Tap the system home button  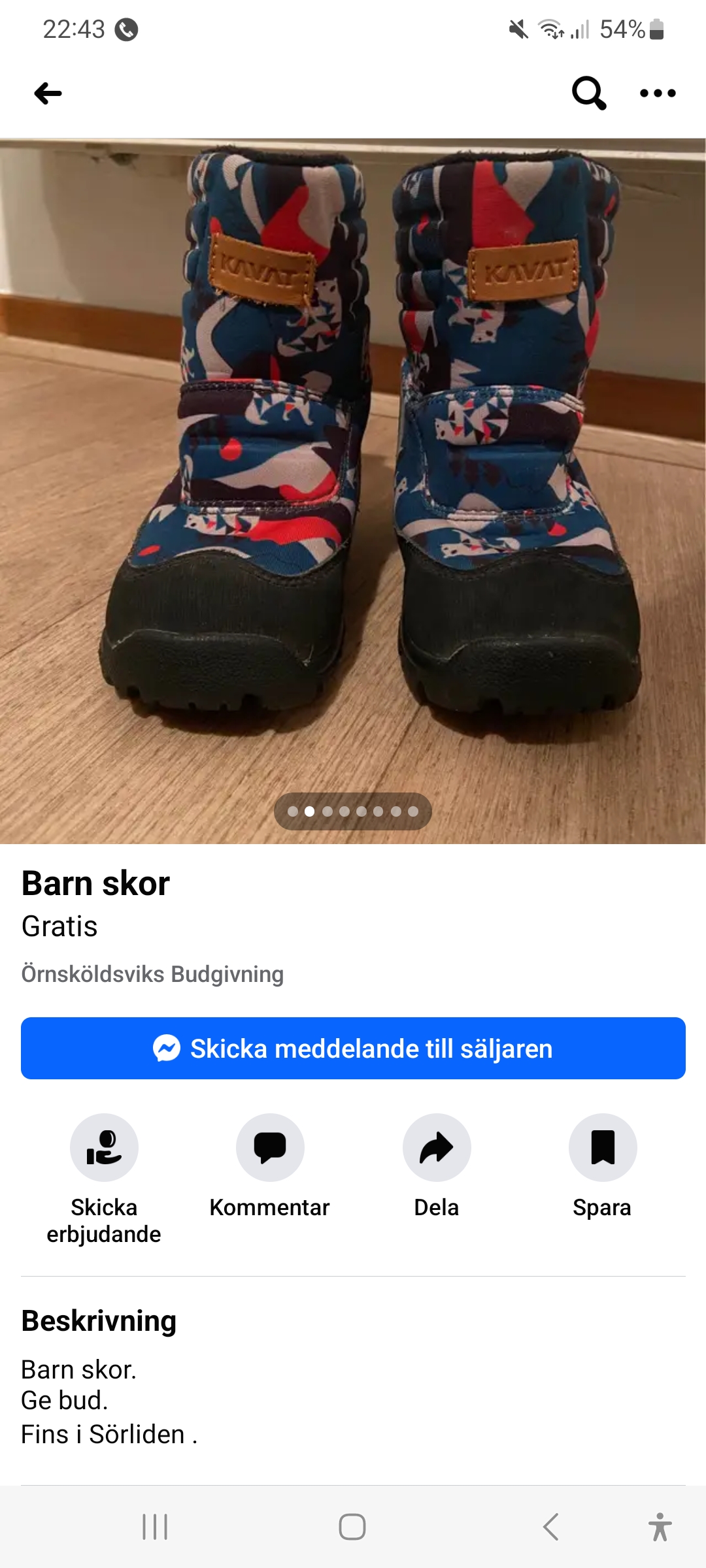pyautogui.click(x=352, y=1527)
